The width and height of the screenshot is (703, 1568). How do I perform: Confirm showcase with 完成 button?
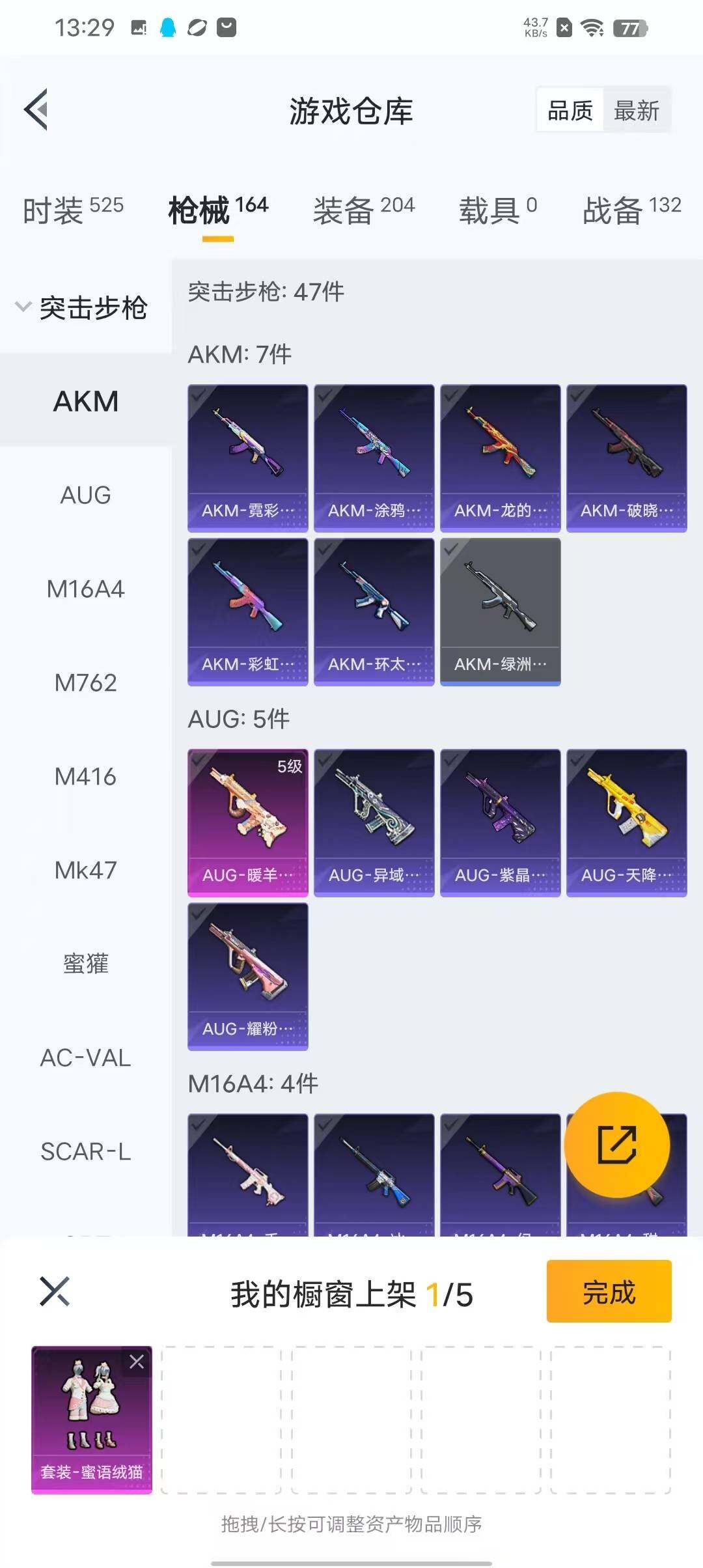click(609, 1292)
